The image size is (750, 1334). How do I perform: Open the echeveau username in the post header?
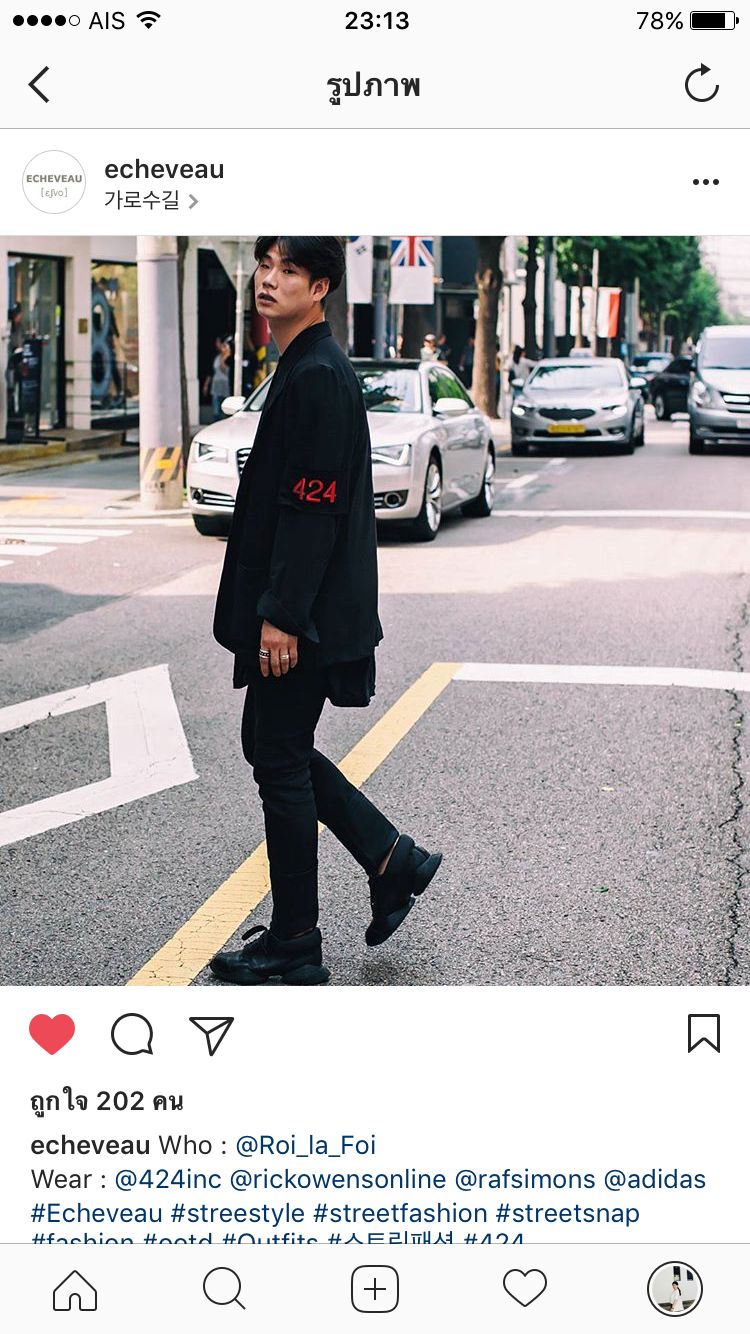(164, 169)
